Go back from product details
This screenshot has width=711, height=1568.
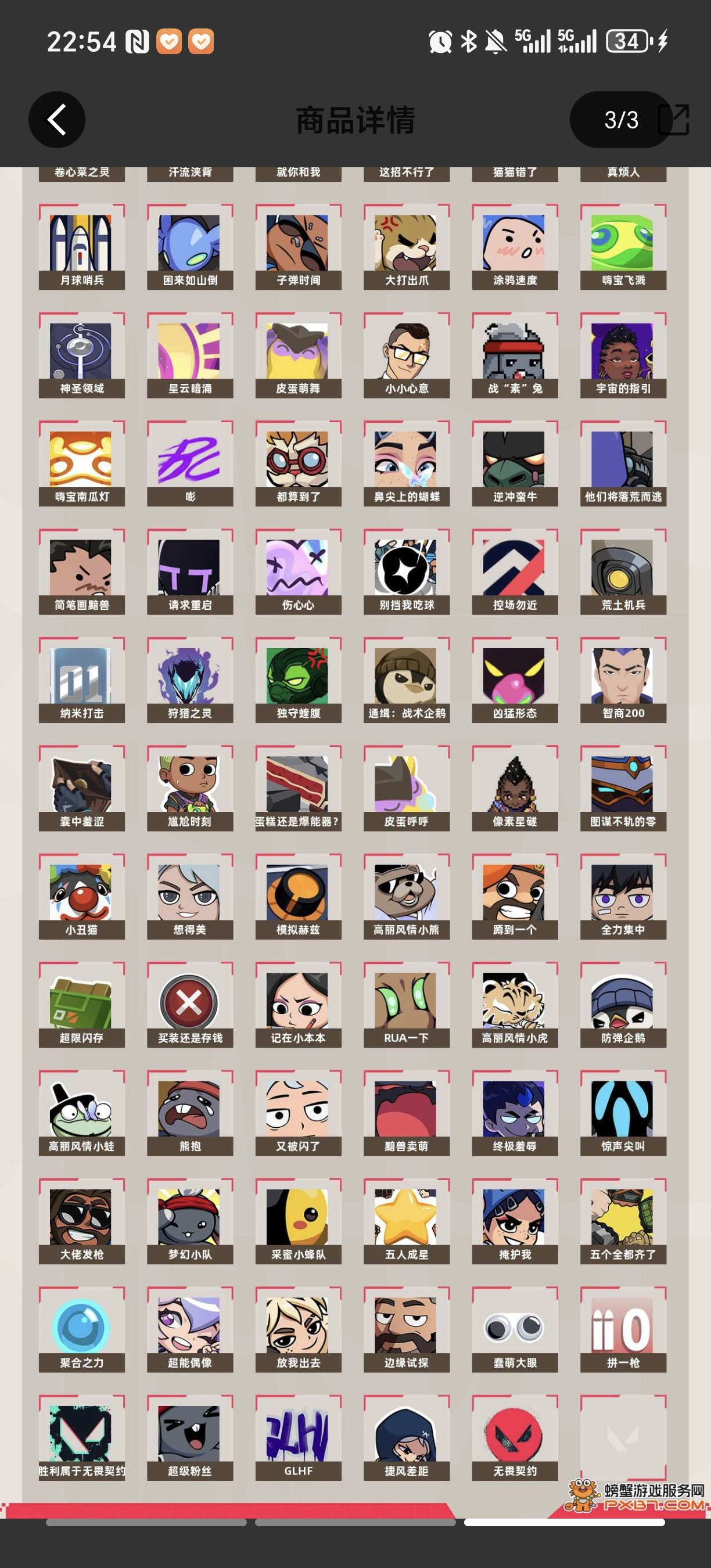(56, 119)
